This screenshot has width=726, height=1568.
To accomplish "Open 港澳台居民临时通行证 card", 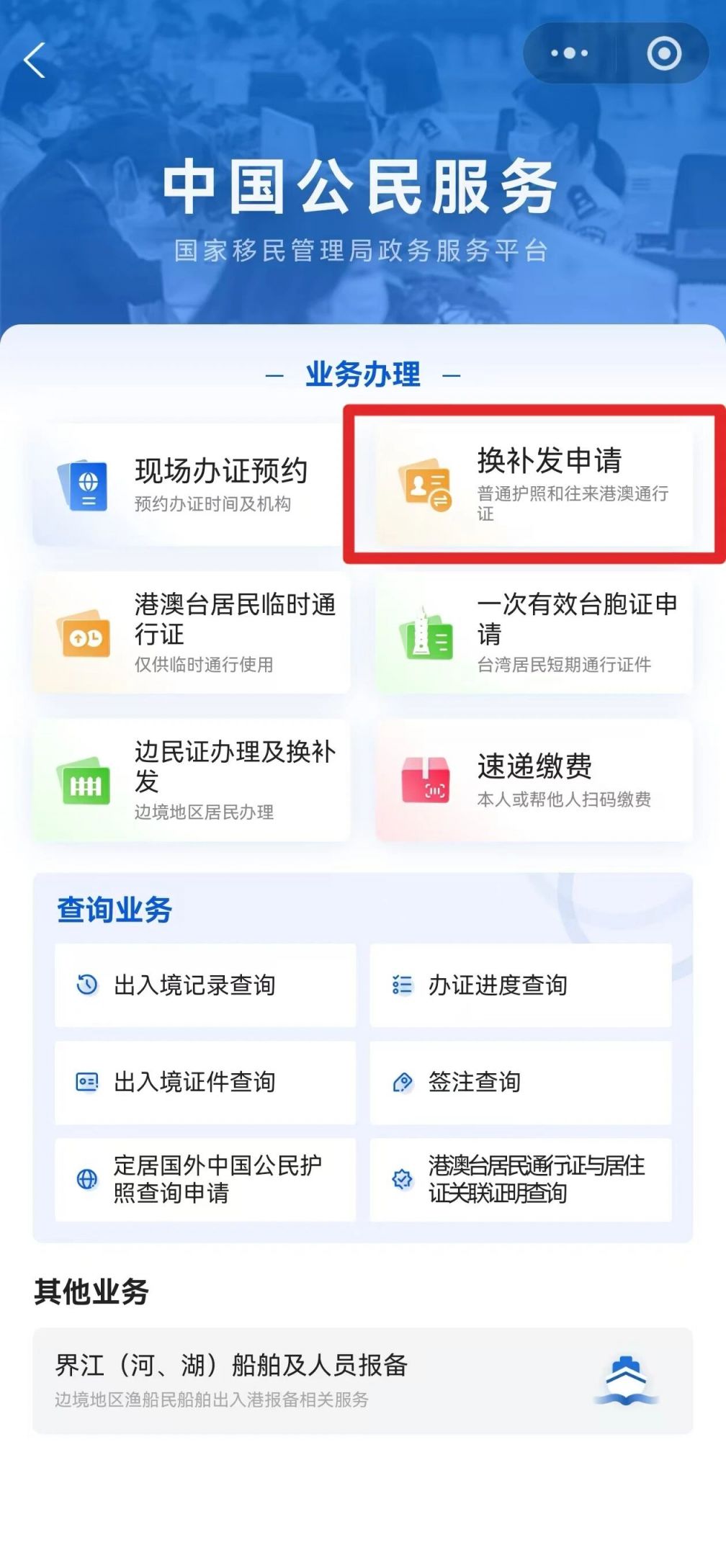I will (191, 633).
